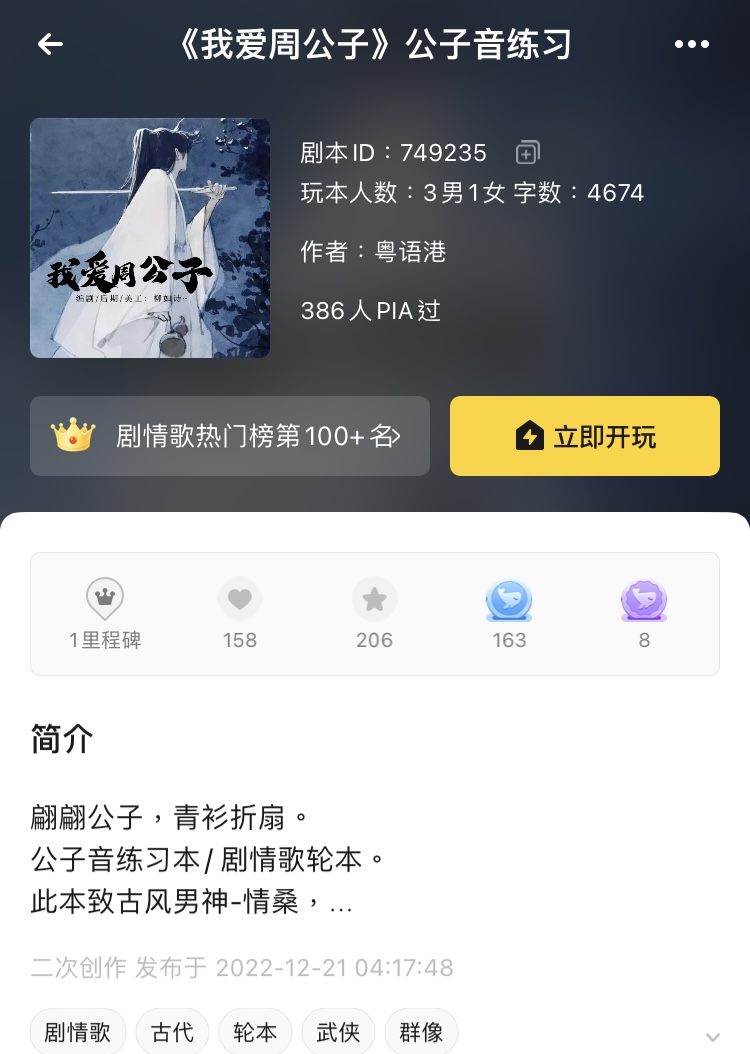Screen dimensions: 750x1054
Task: Open the 我爱周公子 cover image
Action: coord(150,238)
